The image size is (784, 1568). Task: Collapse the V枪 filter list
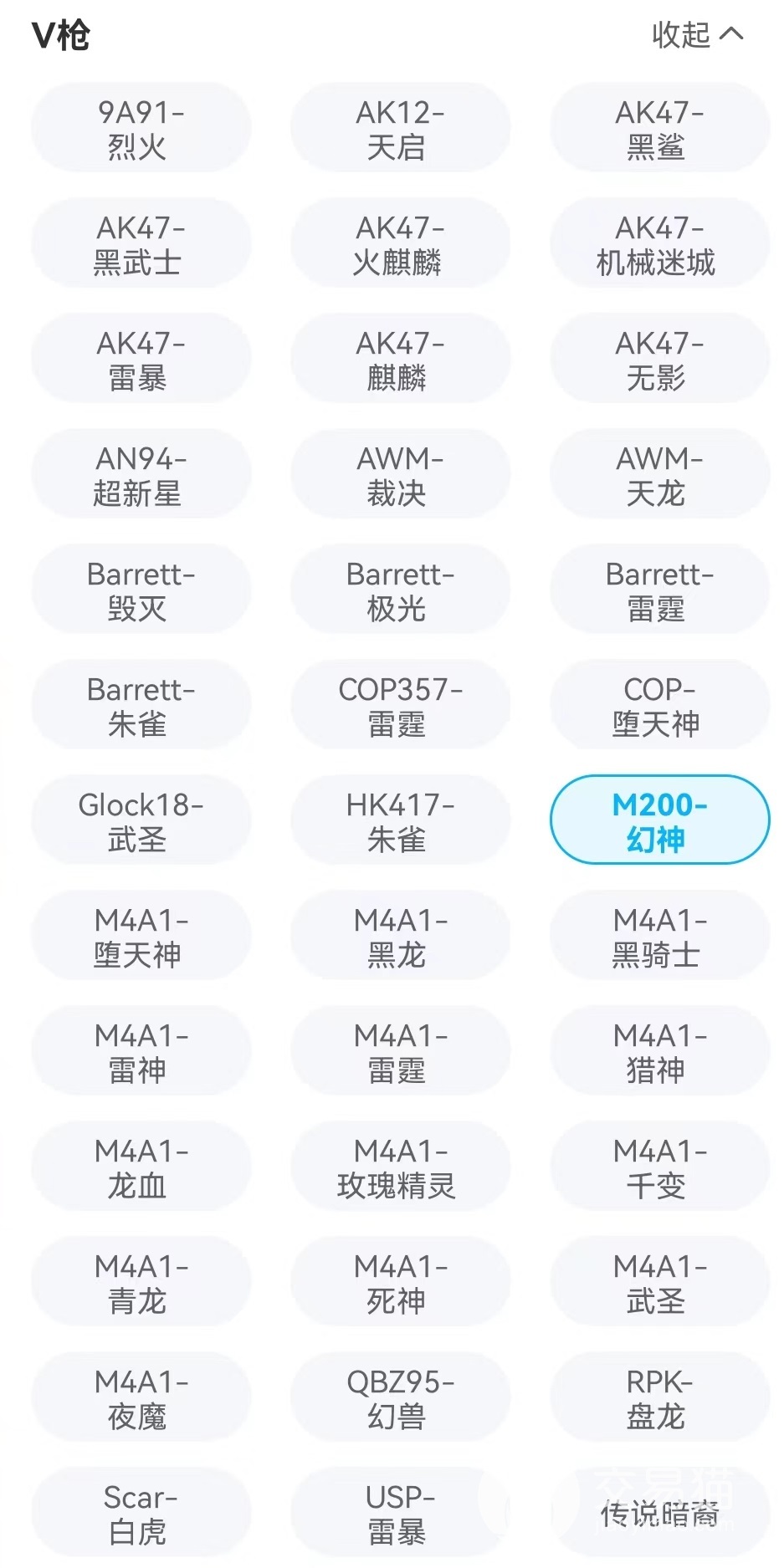coord(697,34)
